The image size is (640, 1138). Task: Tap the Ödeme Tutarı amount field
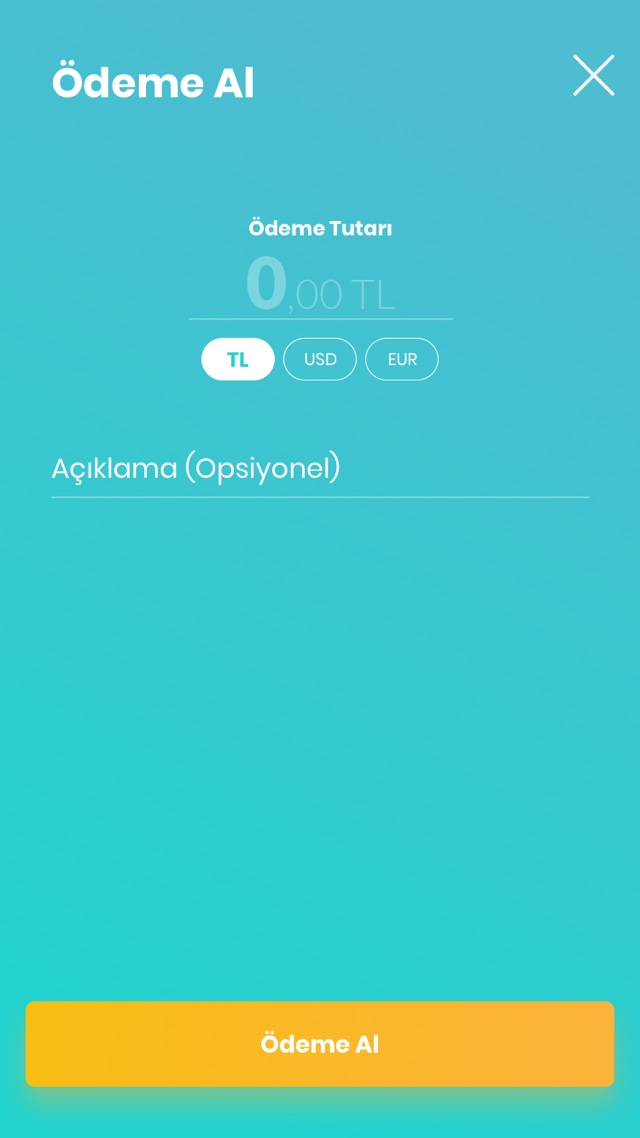(x=320, y=287)
